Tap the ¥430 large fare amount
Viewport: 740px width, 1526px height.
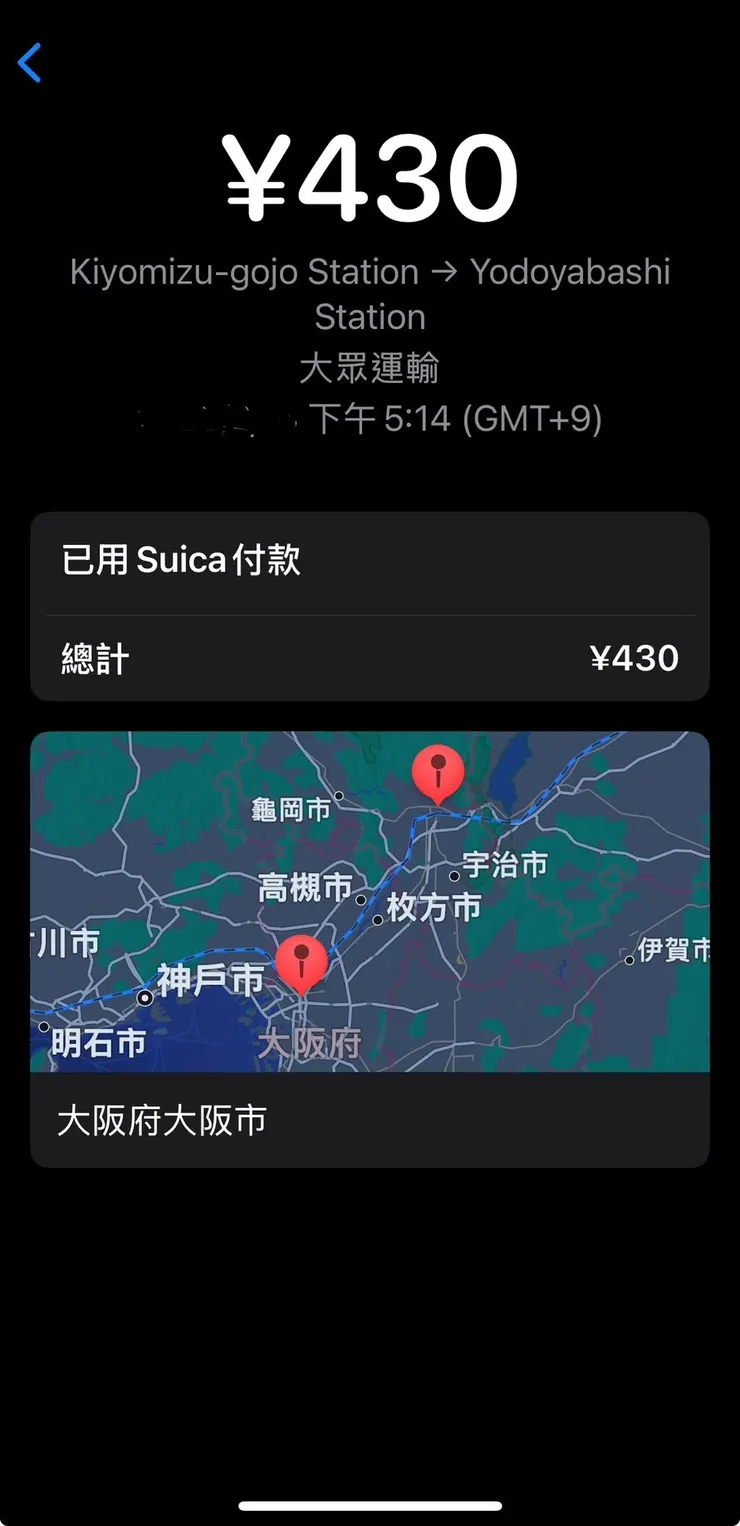tap(370, 175)
